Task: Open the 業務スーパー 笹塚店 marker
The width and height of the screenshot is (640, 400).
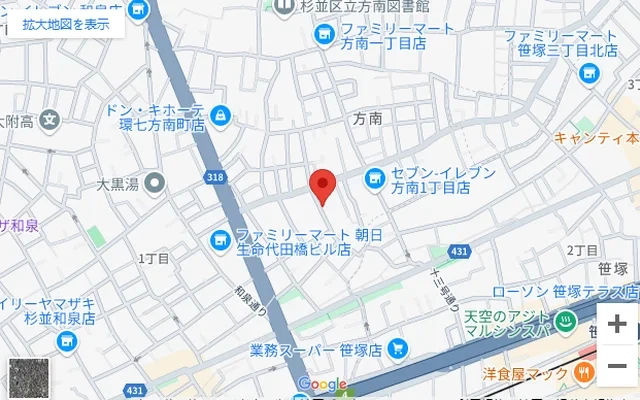Action: [398, 349]
